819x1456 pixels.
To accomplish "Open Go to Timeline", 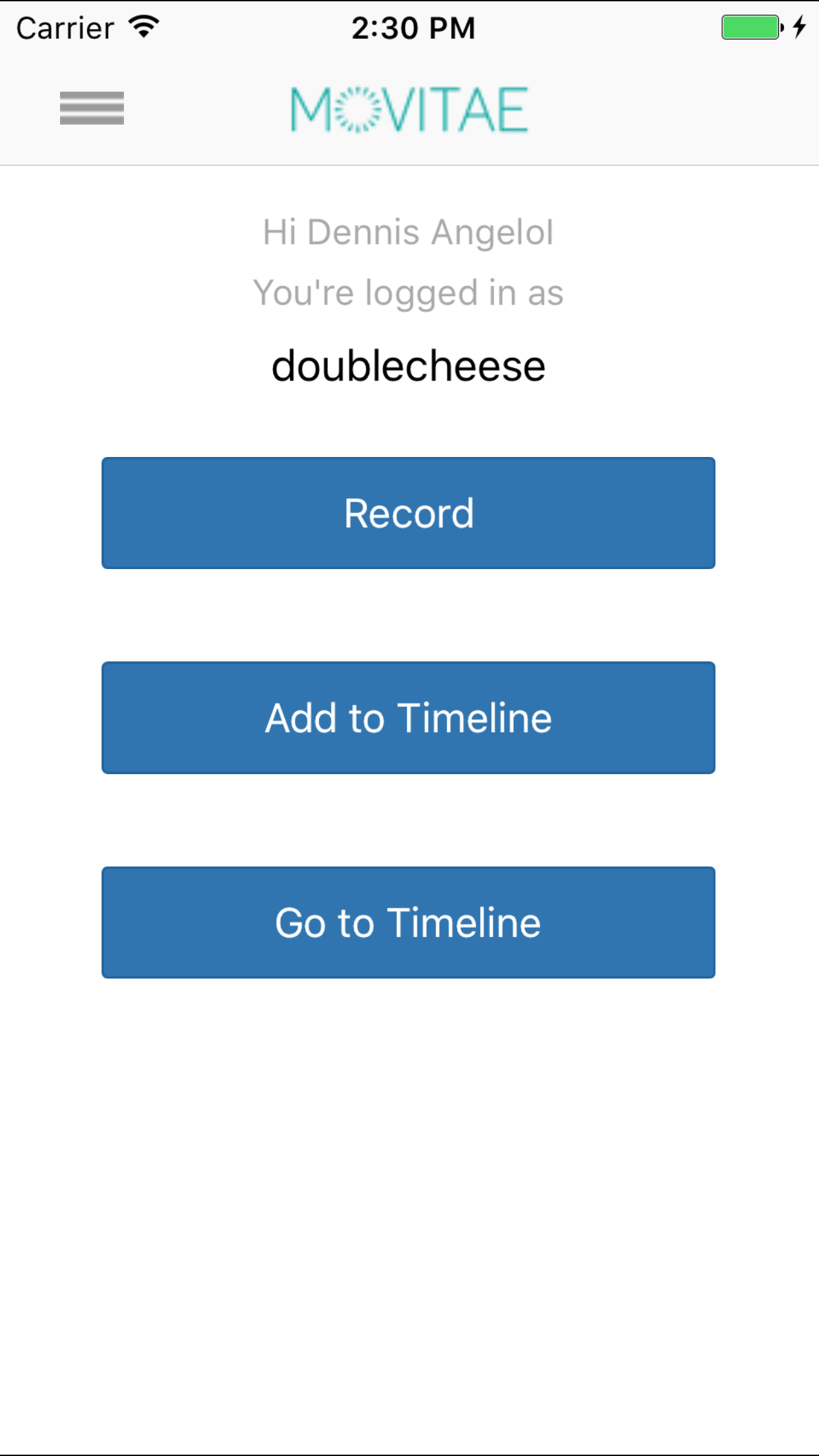I will [408, 923].
